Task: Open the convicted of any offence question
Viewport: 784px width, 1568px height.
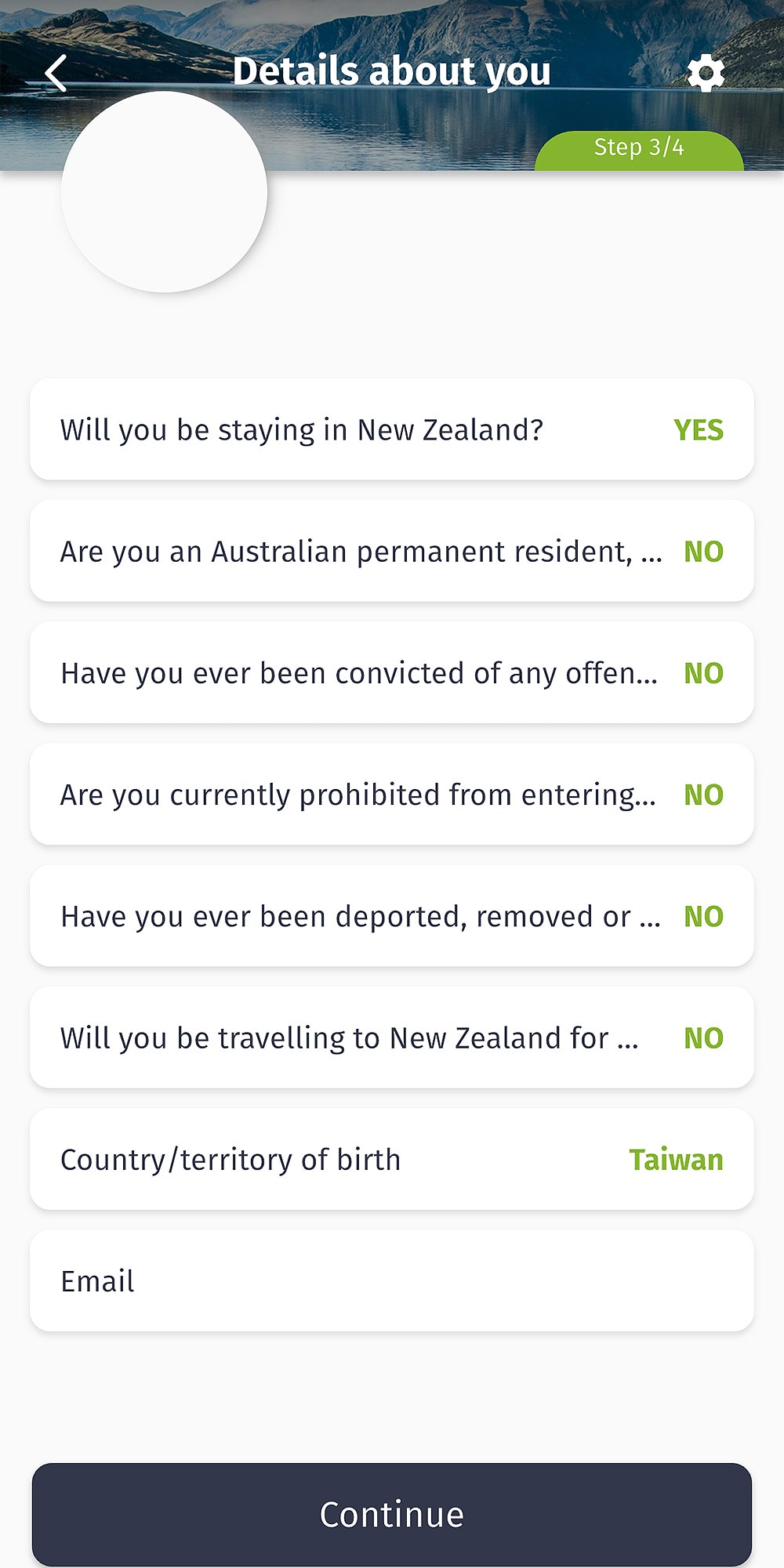Action: click(x=392, y=672)
